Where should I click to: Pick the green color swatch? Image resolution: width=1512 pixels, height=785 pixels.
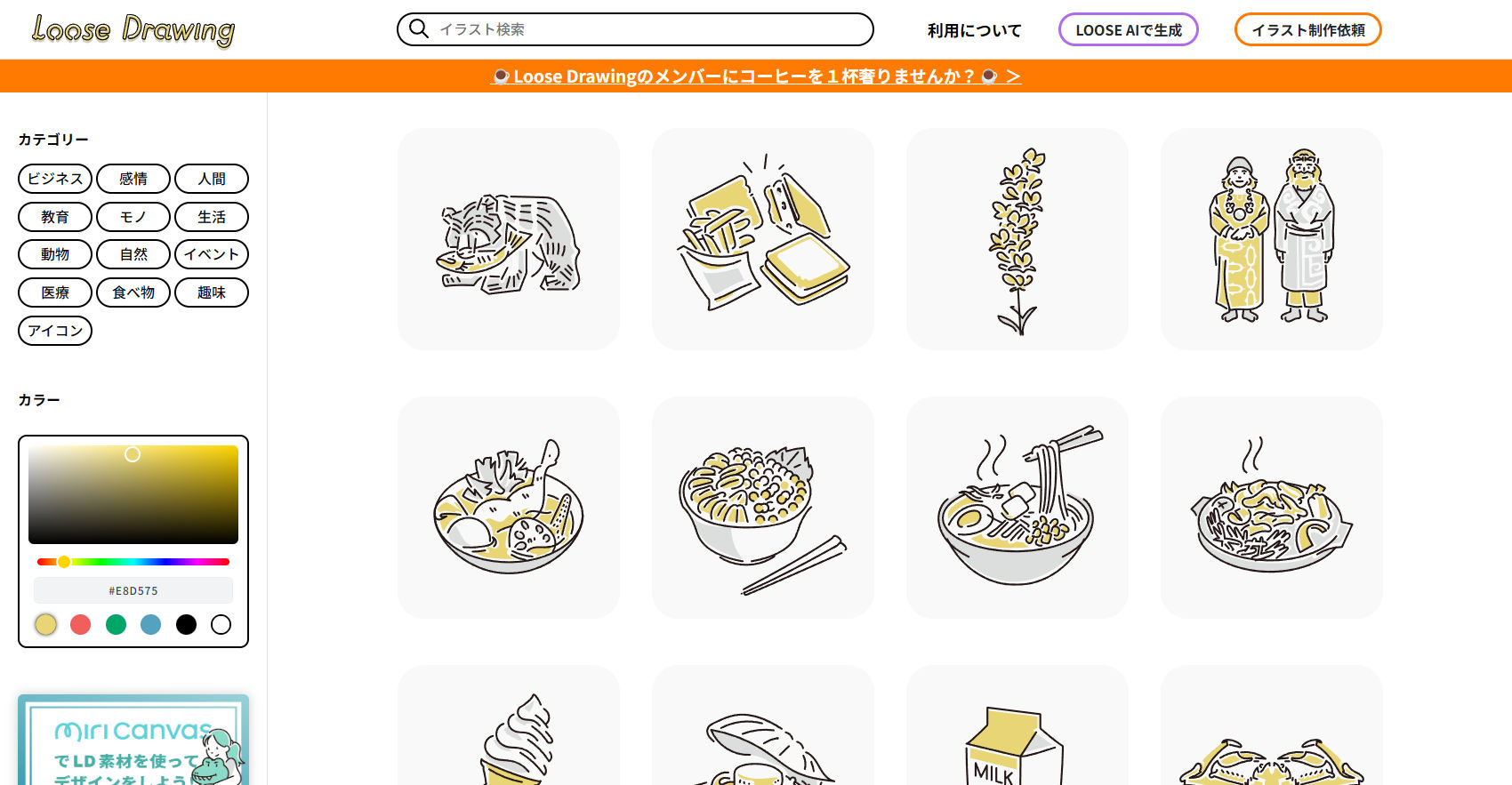tap(116, 625)
